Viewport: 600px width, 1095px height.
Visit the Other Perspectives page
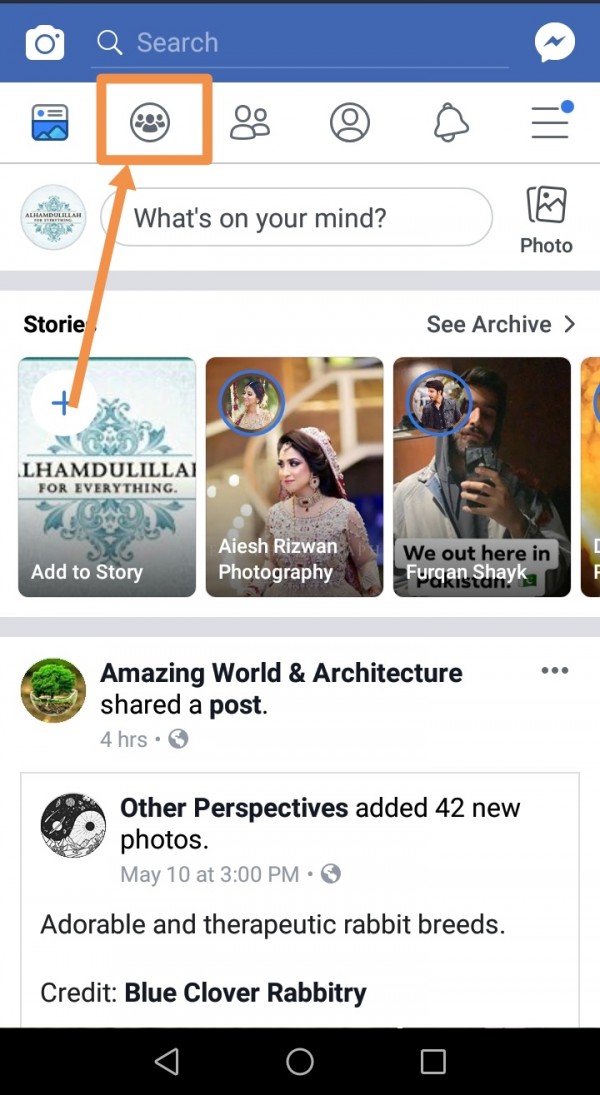point(234,808)
